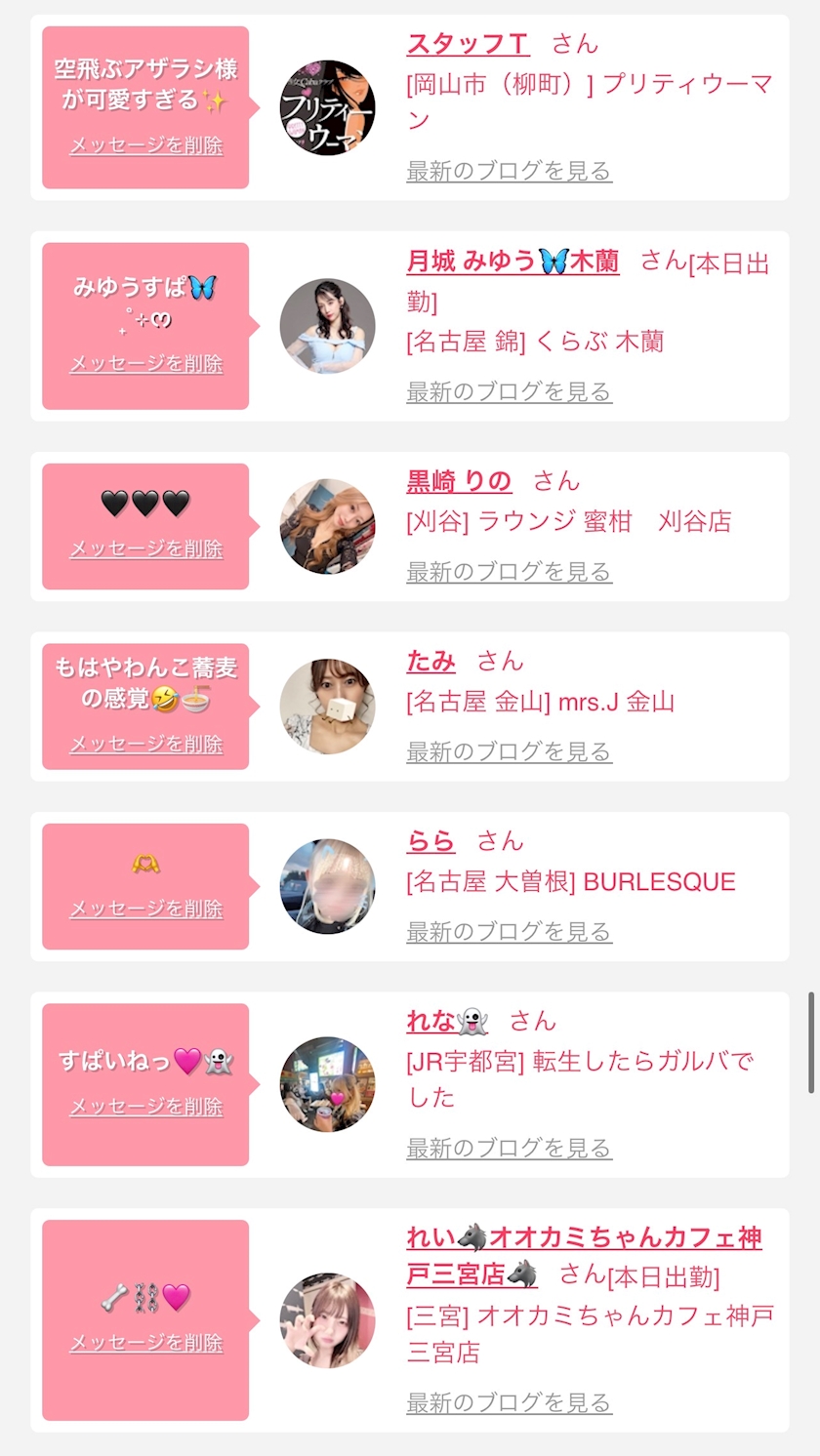
Task: Delete the すぱいねっ message
Action: (x=145, y=1107)
